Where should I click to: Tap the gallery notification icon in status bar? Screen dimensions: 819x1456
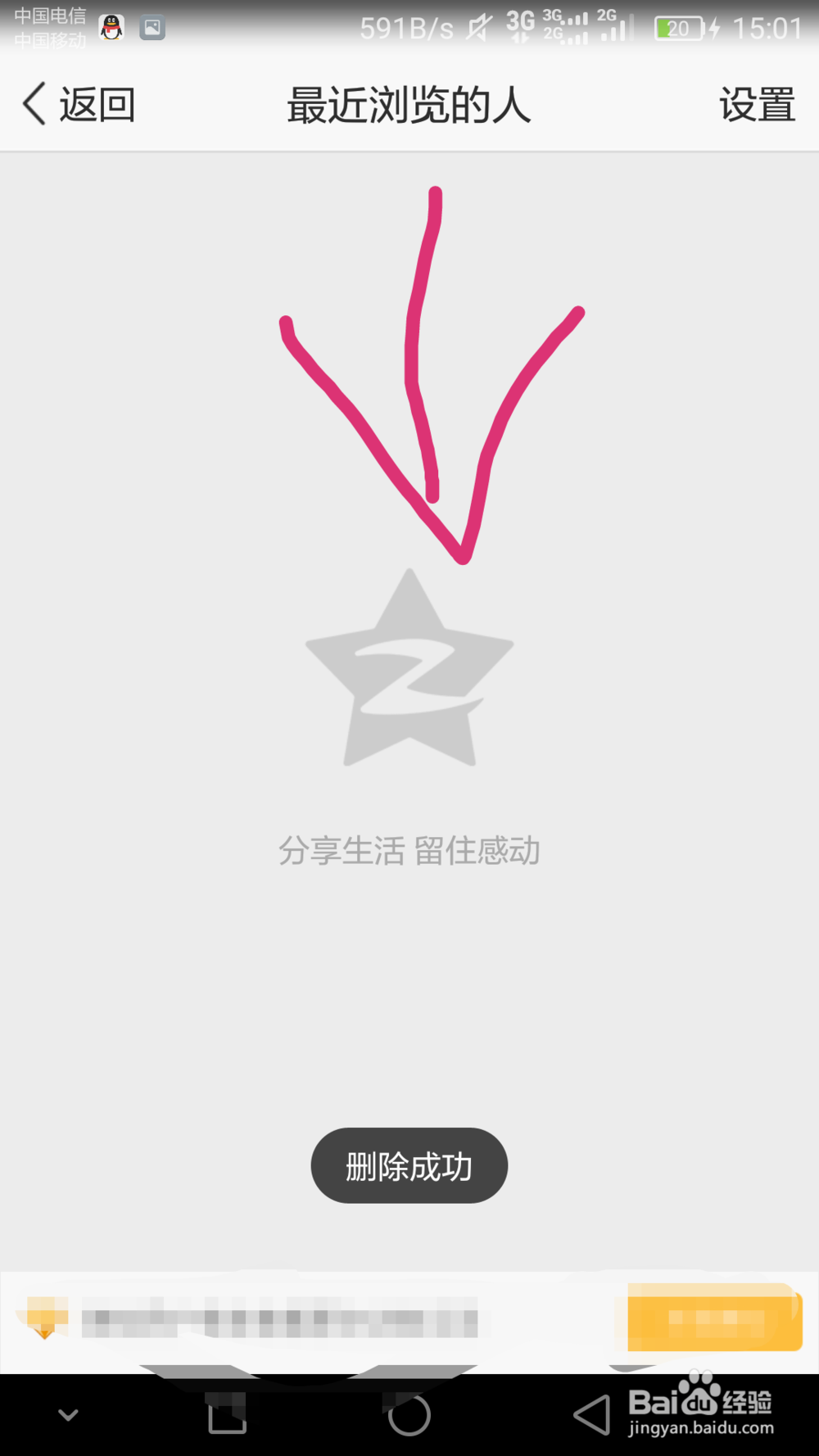coord(152,26)
